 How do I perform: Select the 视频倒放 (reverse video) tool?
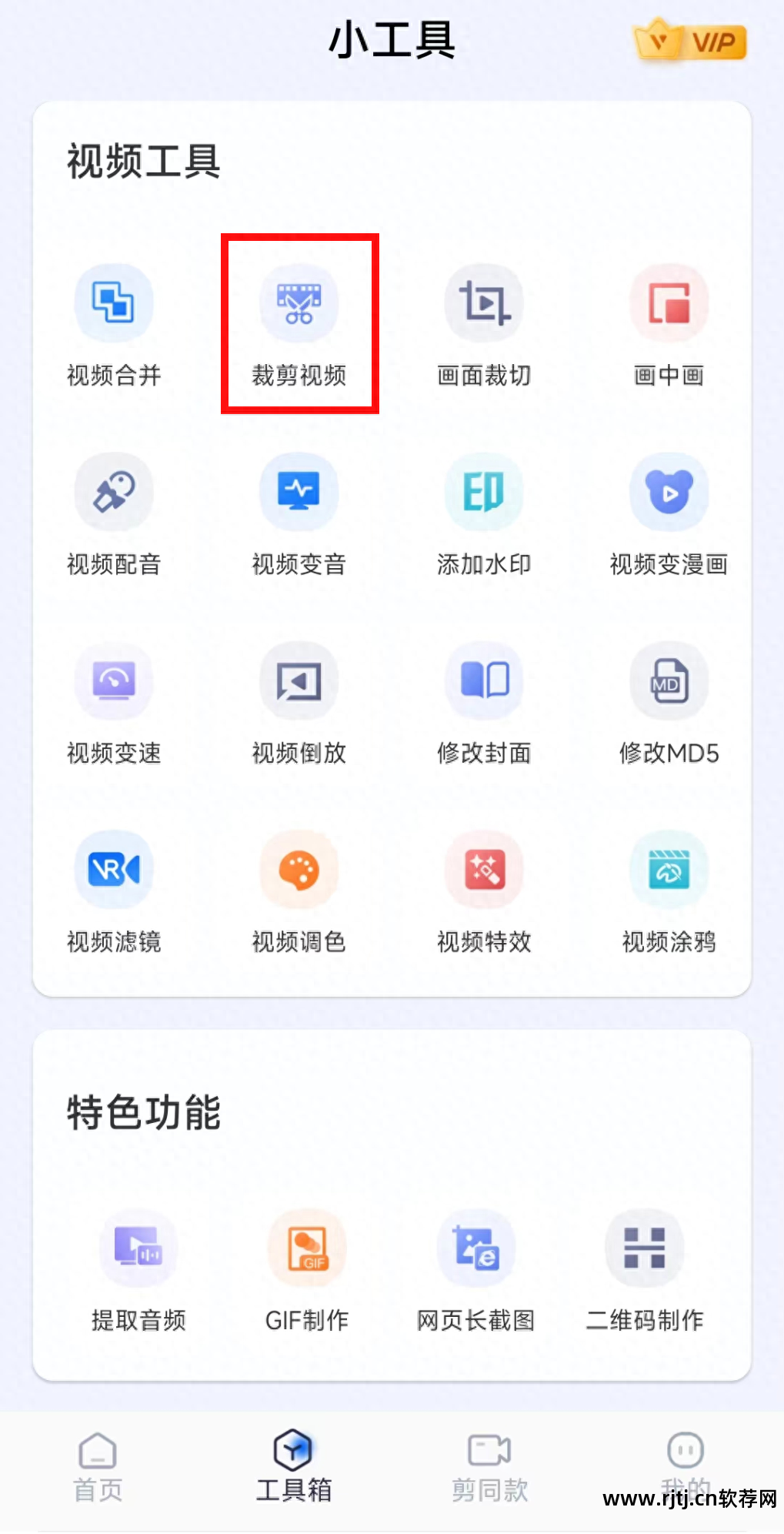pos(299,700)
